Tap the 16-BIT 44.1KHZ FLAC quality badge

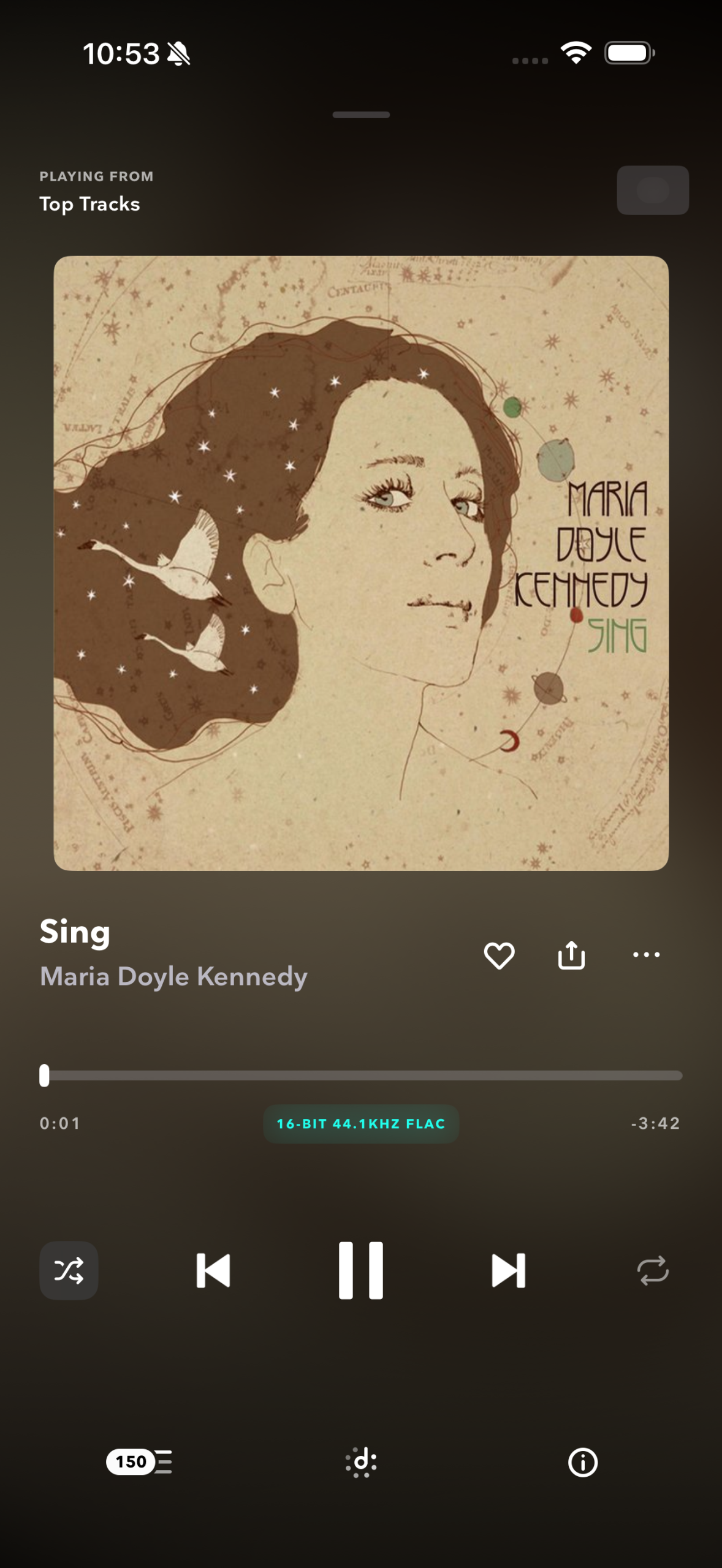click(361, 1124)
